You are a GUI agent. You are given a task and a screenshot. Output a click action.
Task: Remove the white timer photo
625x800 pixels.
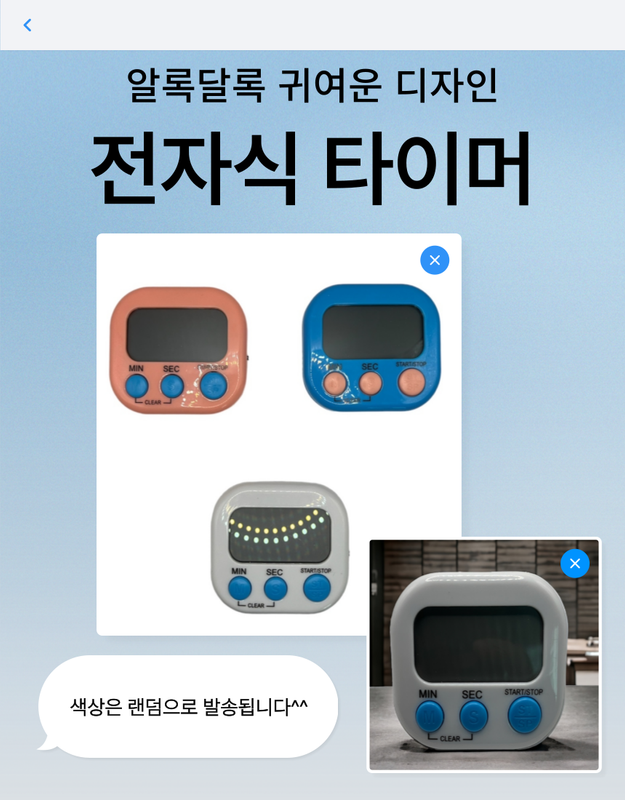pyautogui.click(x=574, y=564)
